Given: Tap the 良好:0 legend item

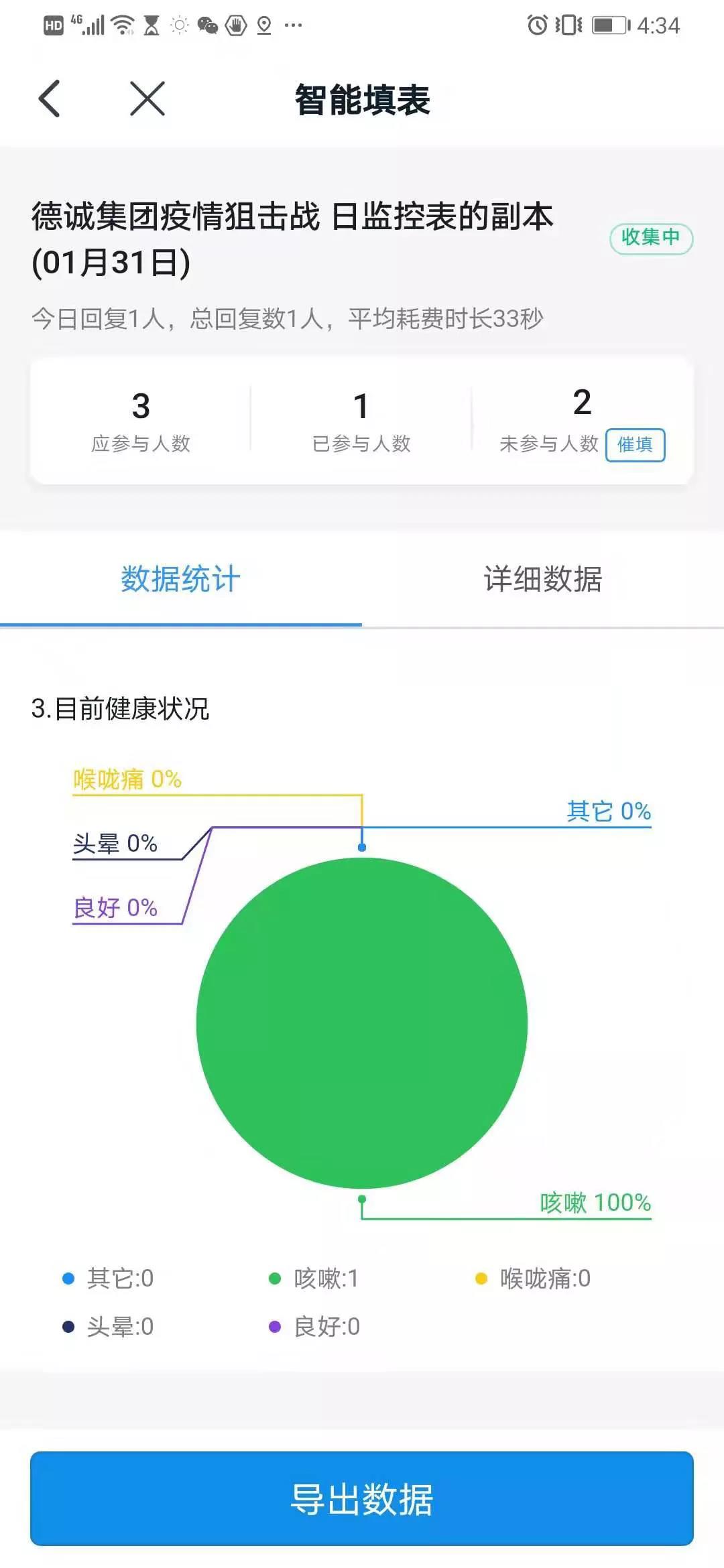Looking at the screenshot, I should coord(314,1327).
